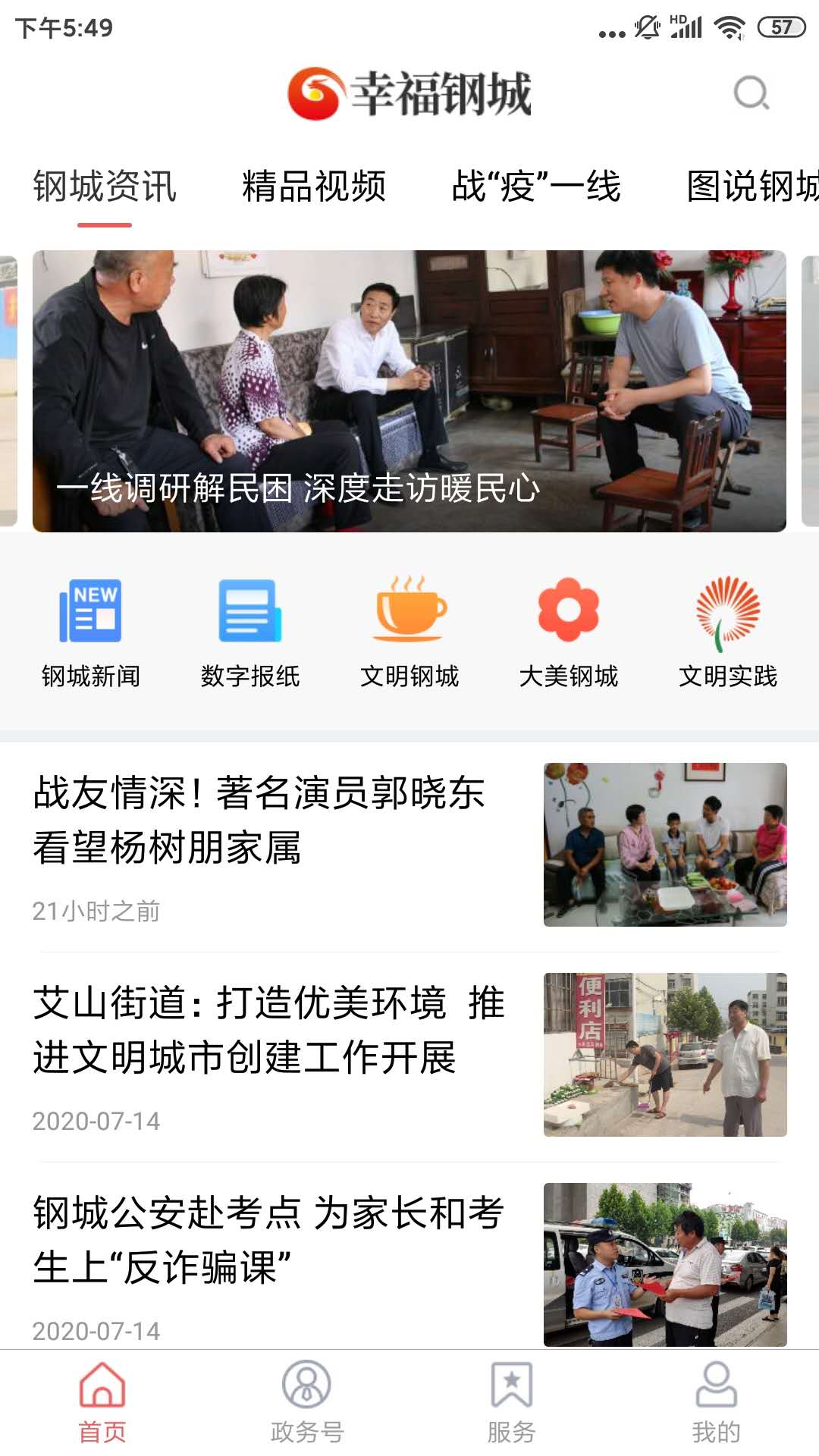The width and height of the screenshot is (819, 1456).
Task: Open the search icon in the header
Action: coord(752,94)
